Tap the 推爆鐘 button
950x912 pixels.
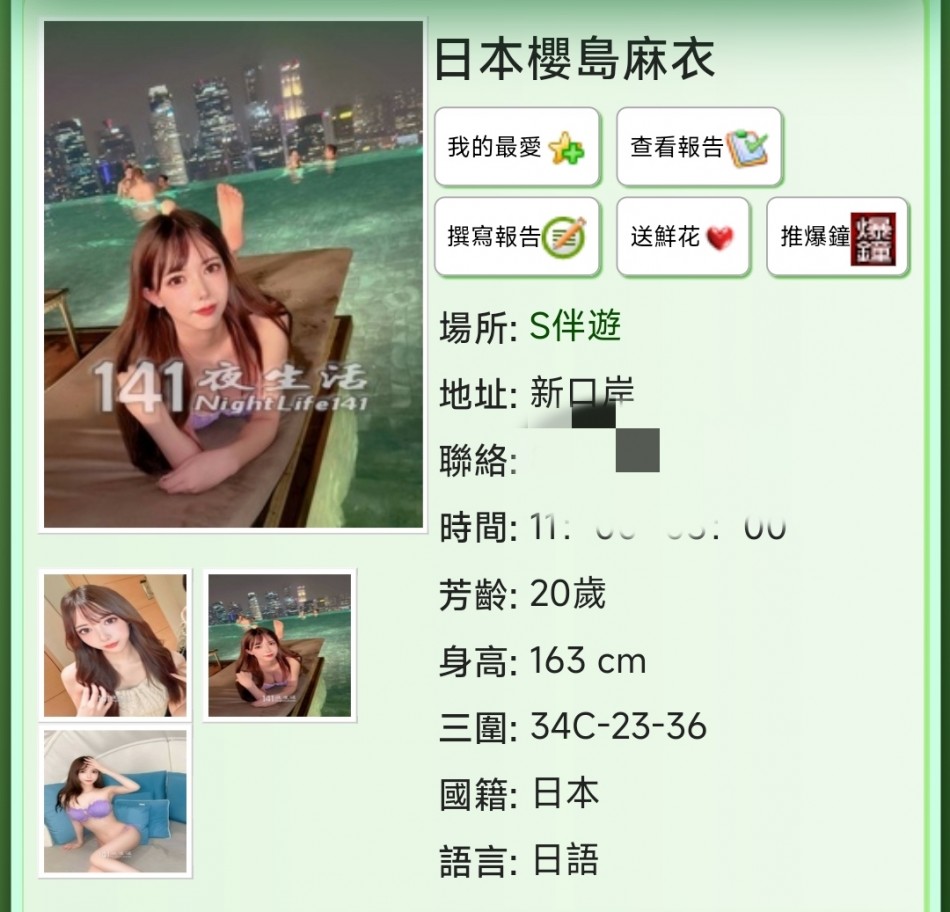[837, 237]
